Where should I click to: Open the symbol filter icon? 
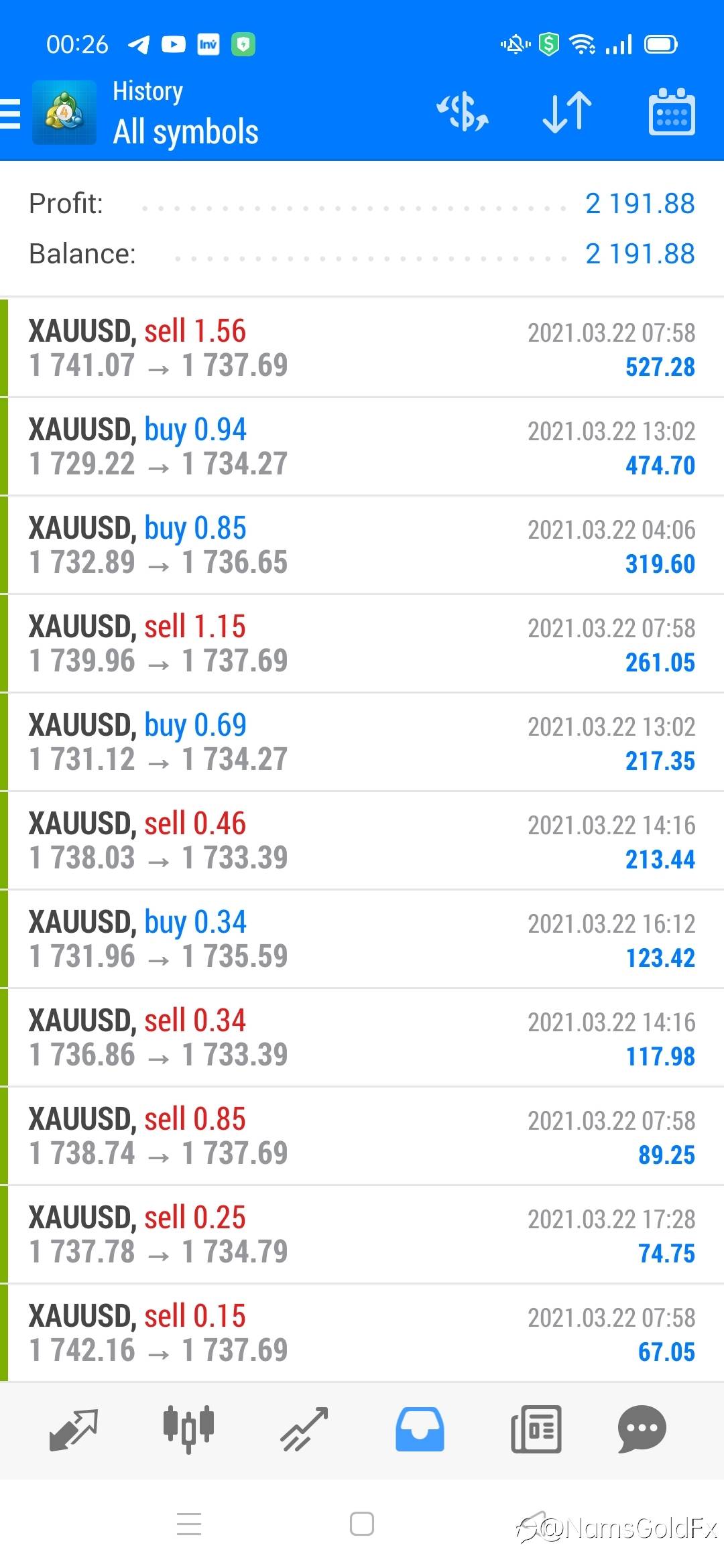tap(463, 112)
